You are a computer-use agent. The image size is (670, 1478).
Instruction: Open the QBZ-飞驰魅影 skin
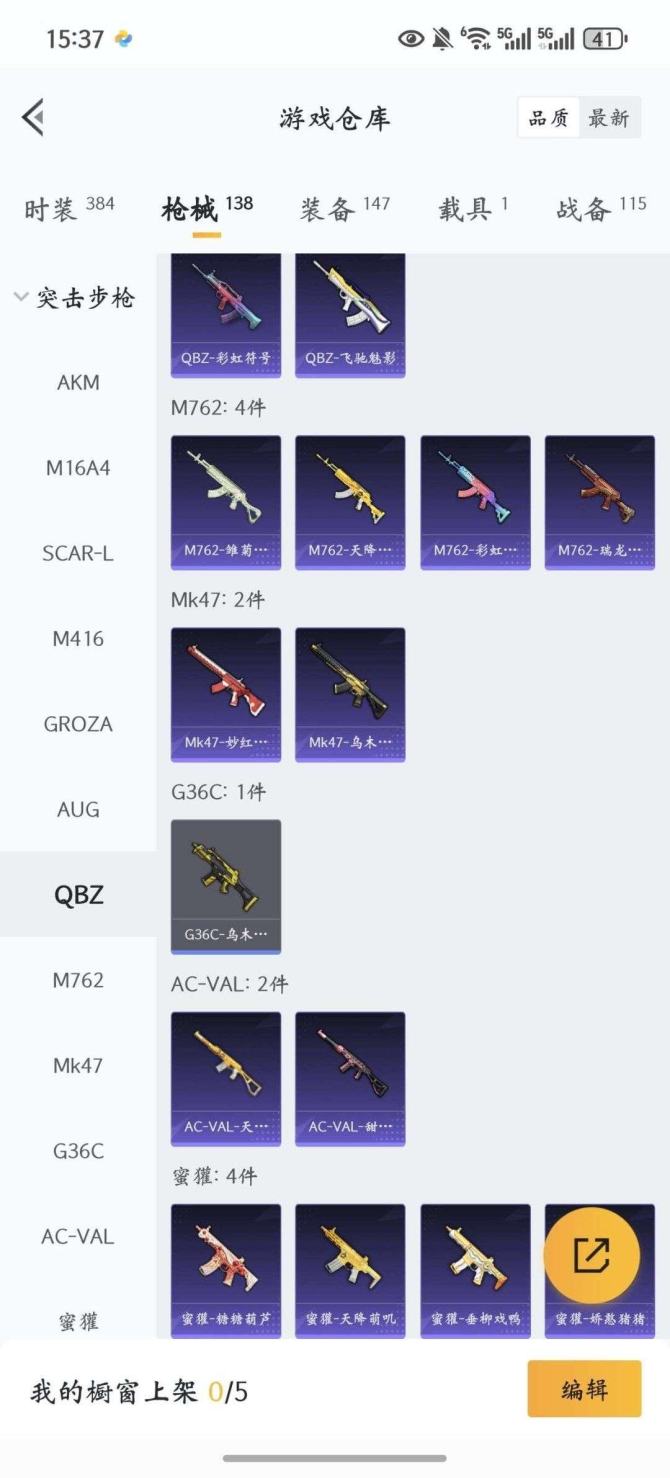[x=350, y=315]
